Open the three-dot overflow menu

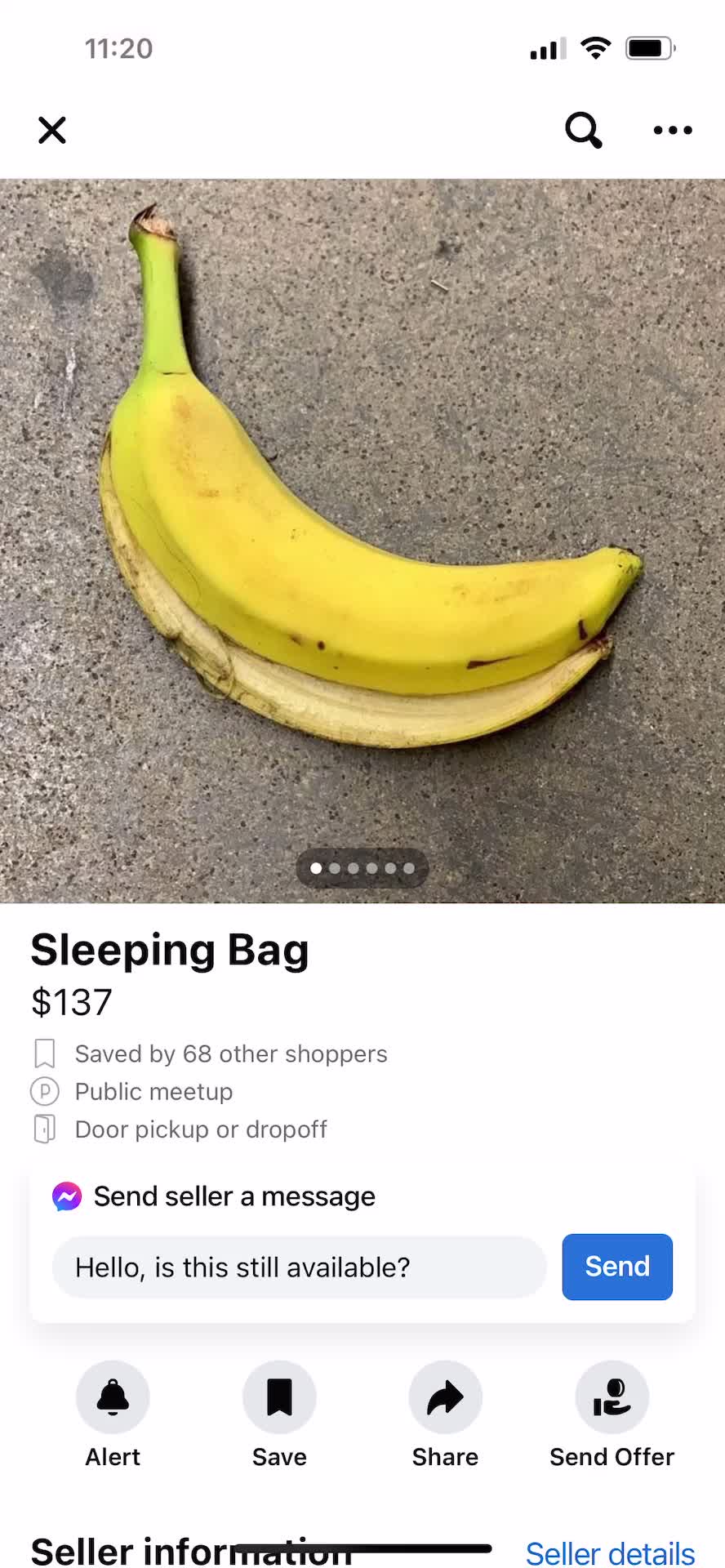click(673, 130)
